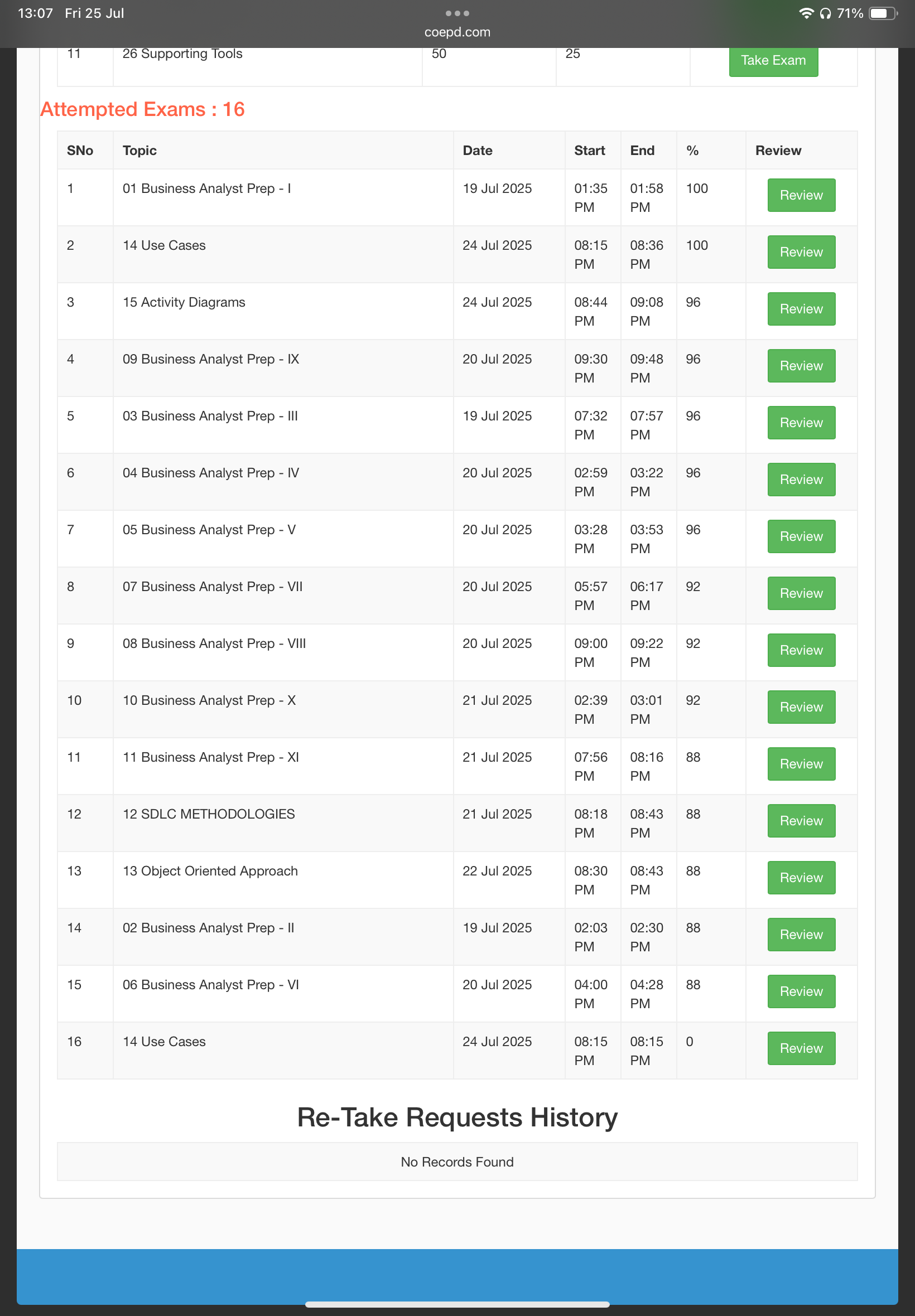Review 02 Business Analyst Prep - II
Image resolution: width=915 pixels, height=1316 pixels.
[x=801, y=935]
